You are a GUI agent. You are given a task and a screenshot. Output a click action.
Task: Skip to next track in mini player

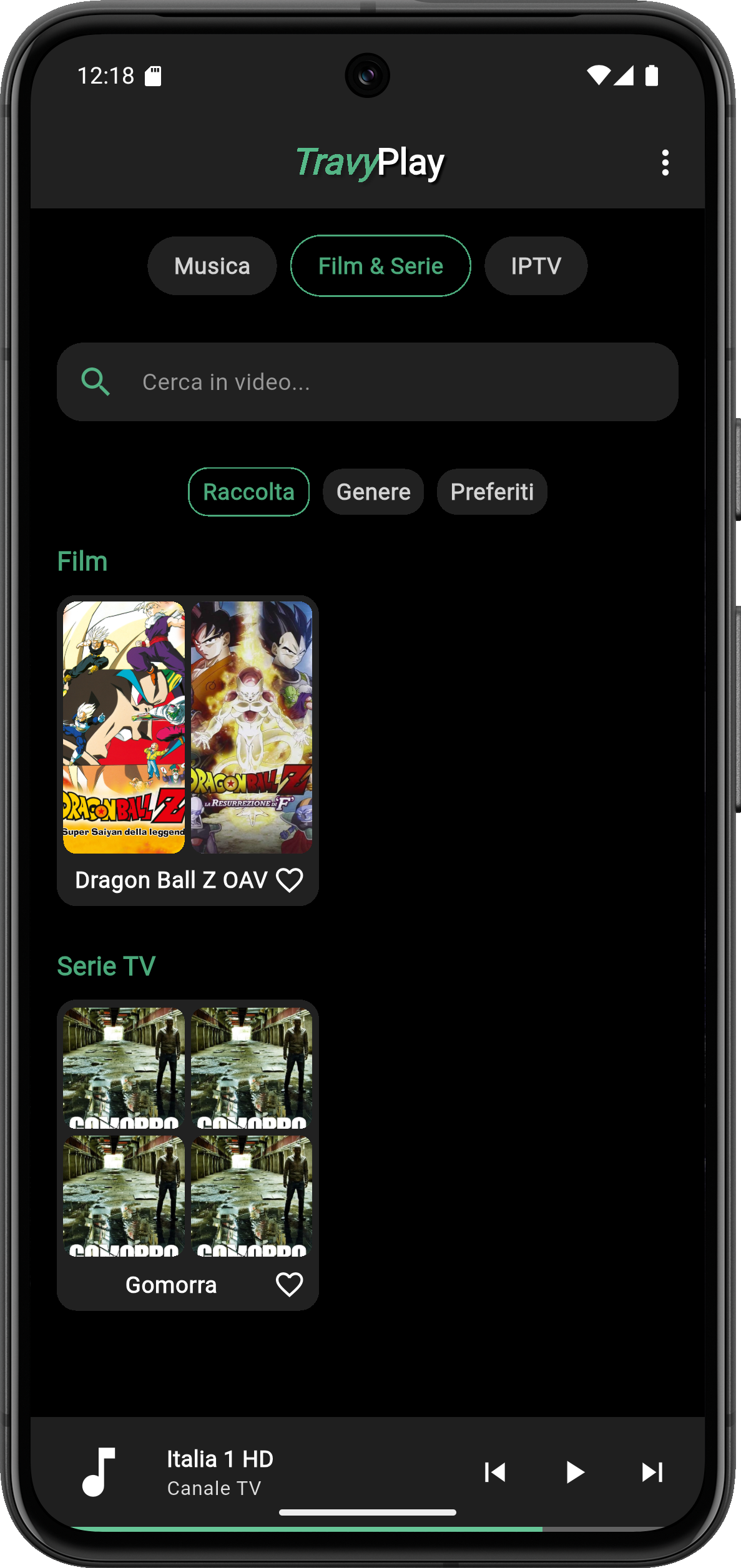coord(652,1473)
